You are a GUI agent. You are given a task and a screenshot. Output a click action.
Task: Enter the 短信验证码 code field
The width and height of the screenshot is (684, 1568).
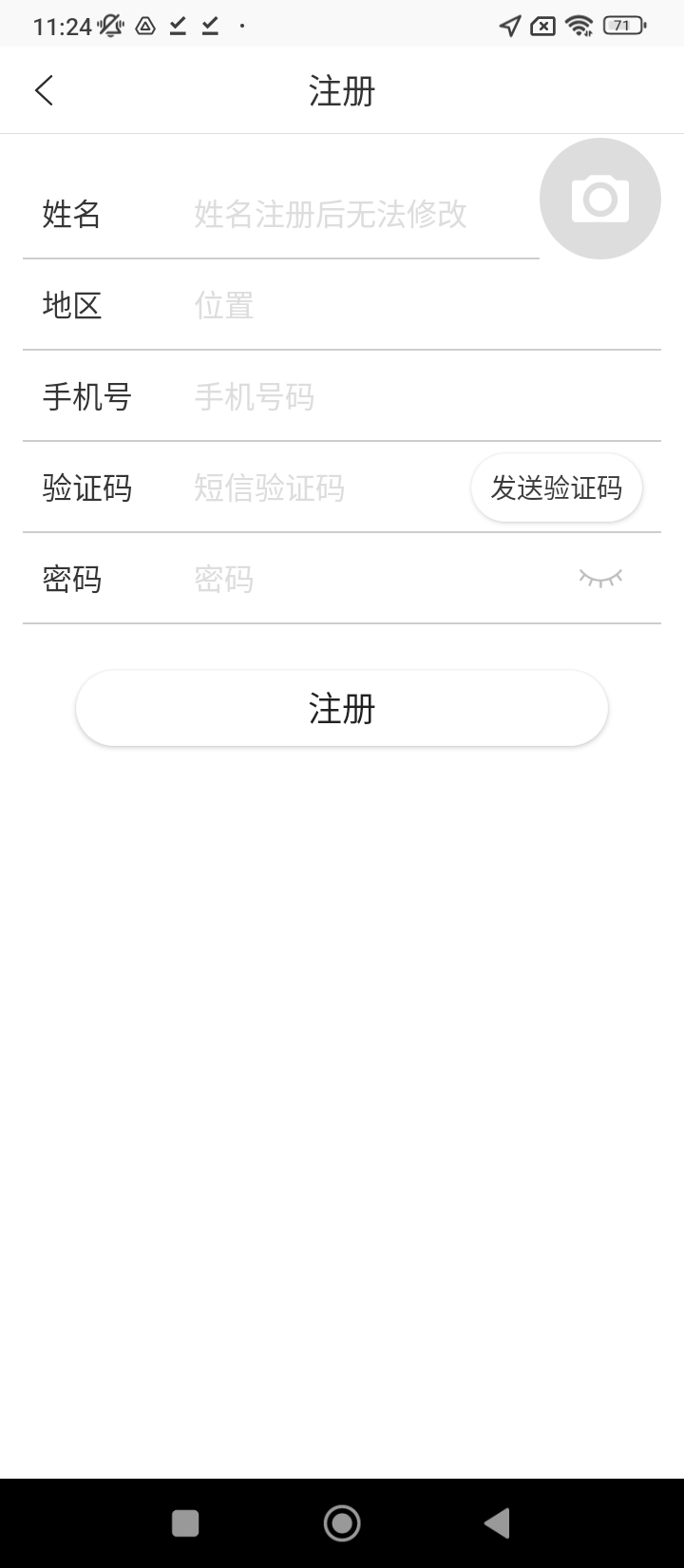328,488
